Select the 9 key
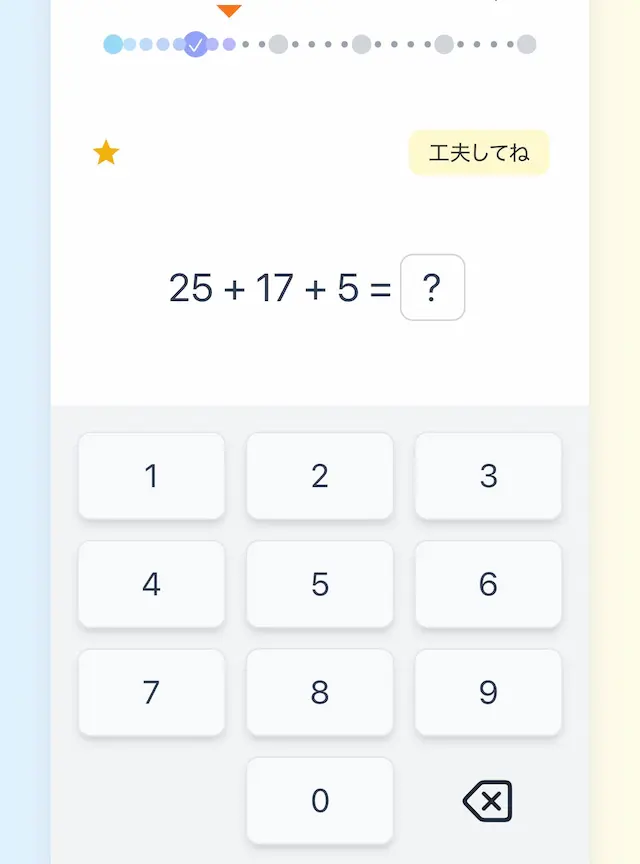This screenshot has height=864, width=640. 488,692
